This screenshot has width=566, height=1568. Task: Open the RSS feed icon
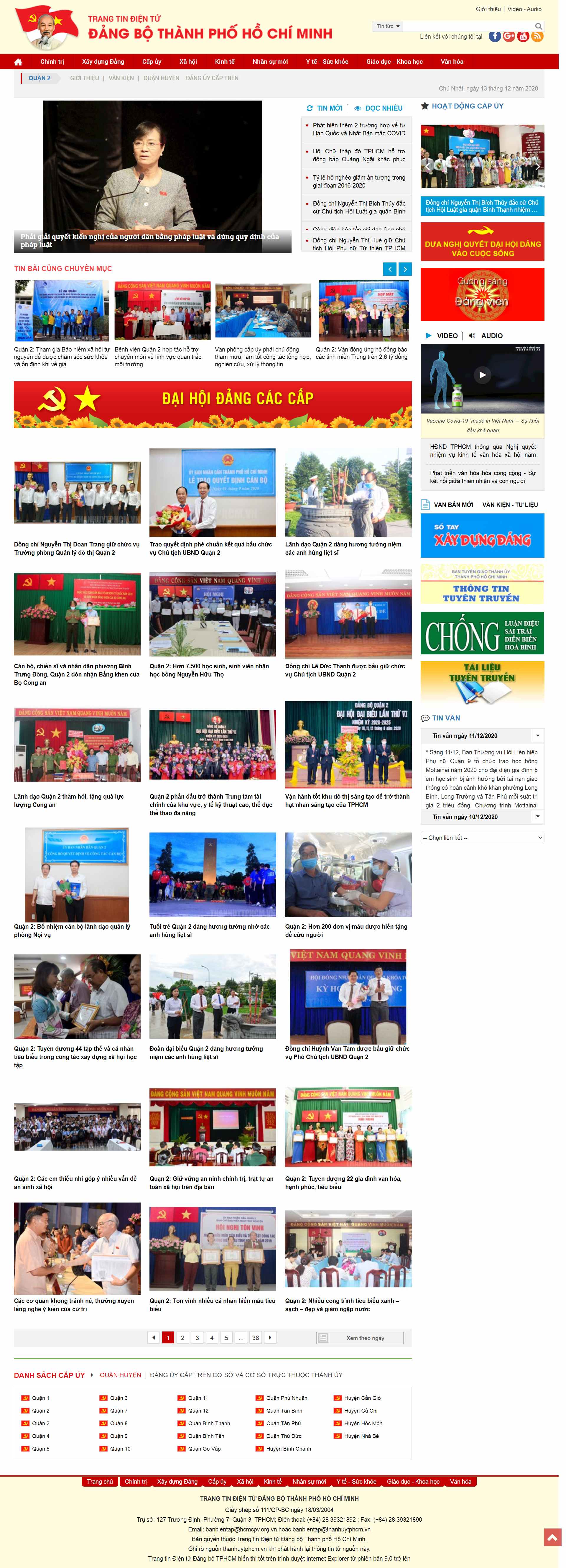537,37
